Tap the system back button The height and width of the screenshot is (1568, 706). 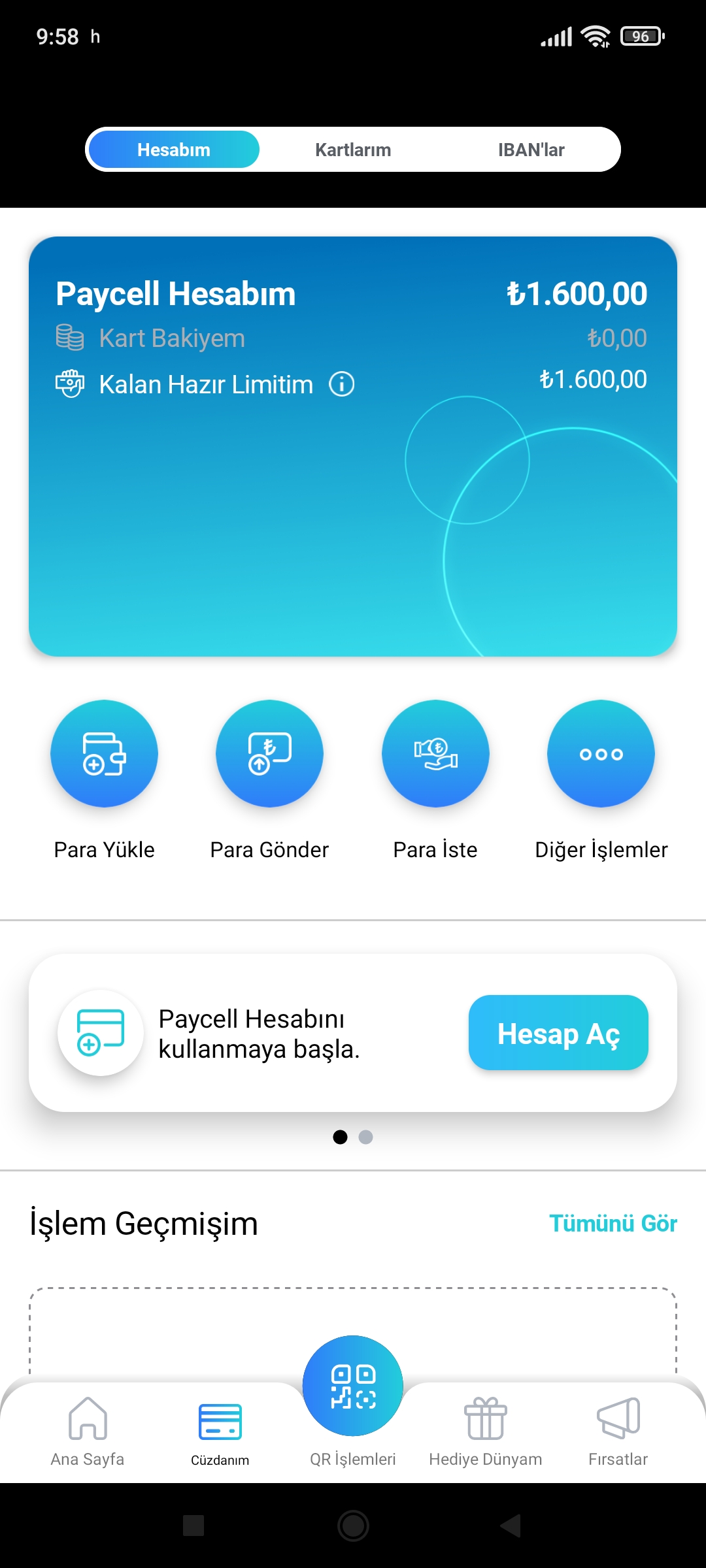point(511,1526)
